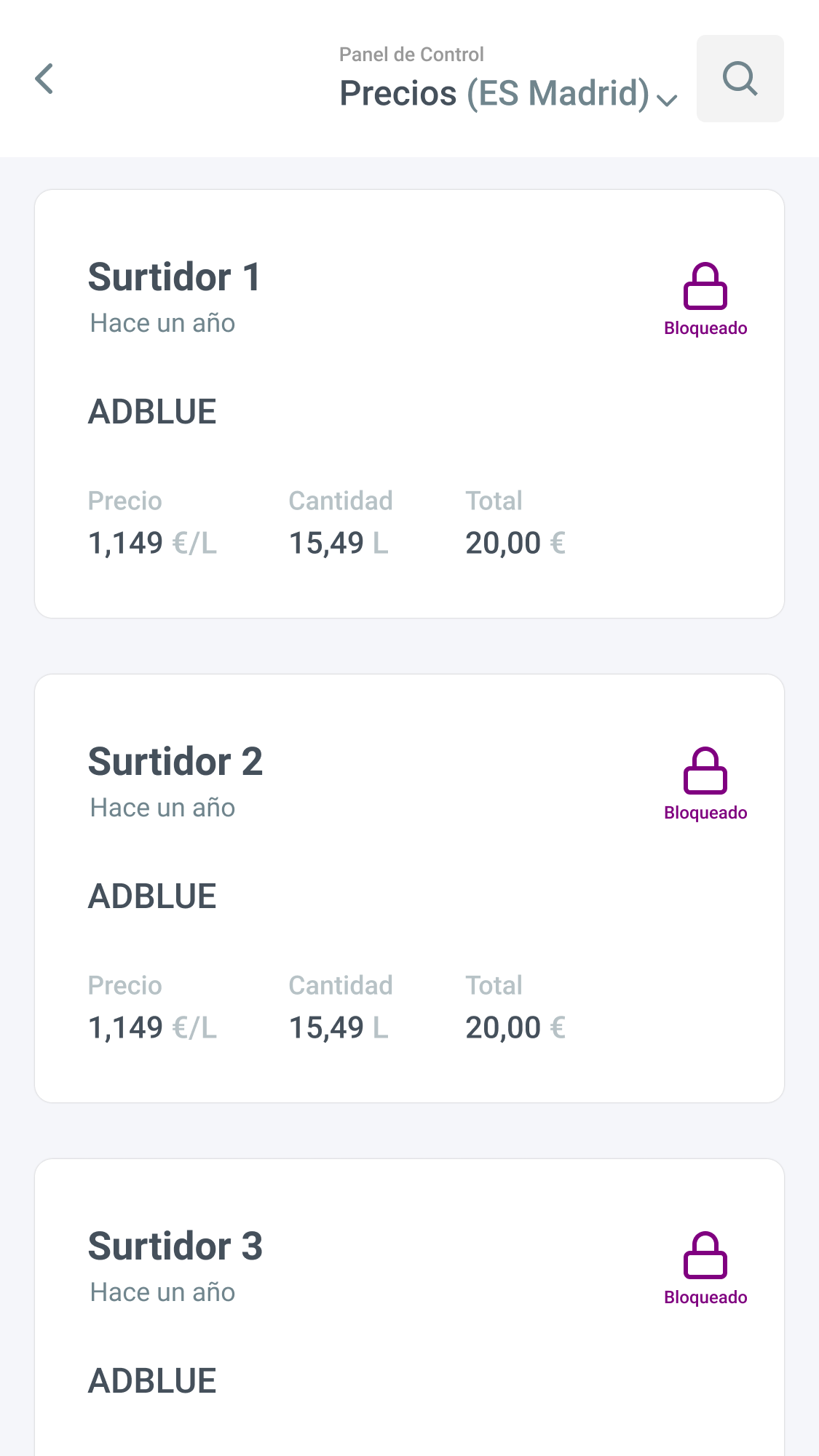Expand the Precios (ES Madrid) dropdown

508,94
